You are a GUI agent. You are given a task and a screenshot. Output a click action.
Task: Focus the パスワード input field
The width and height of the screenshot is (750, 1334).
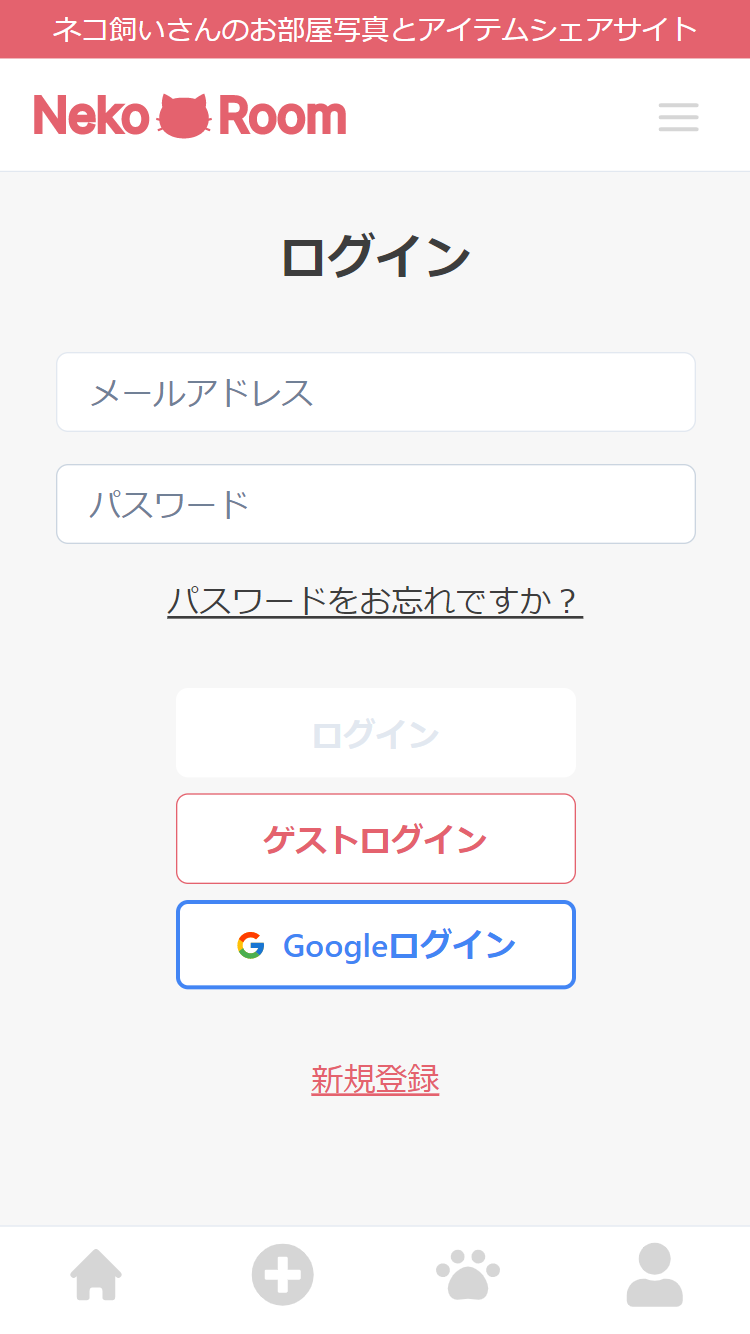coord(375,503)
